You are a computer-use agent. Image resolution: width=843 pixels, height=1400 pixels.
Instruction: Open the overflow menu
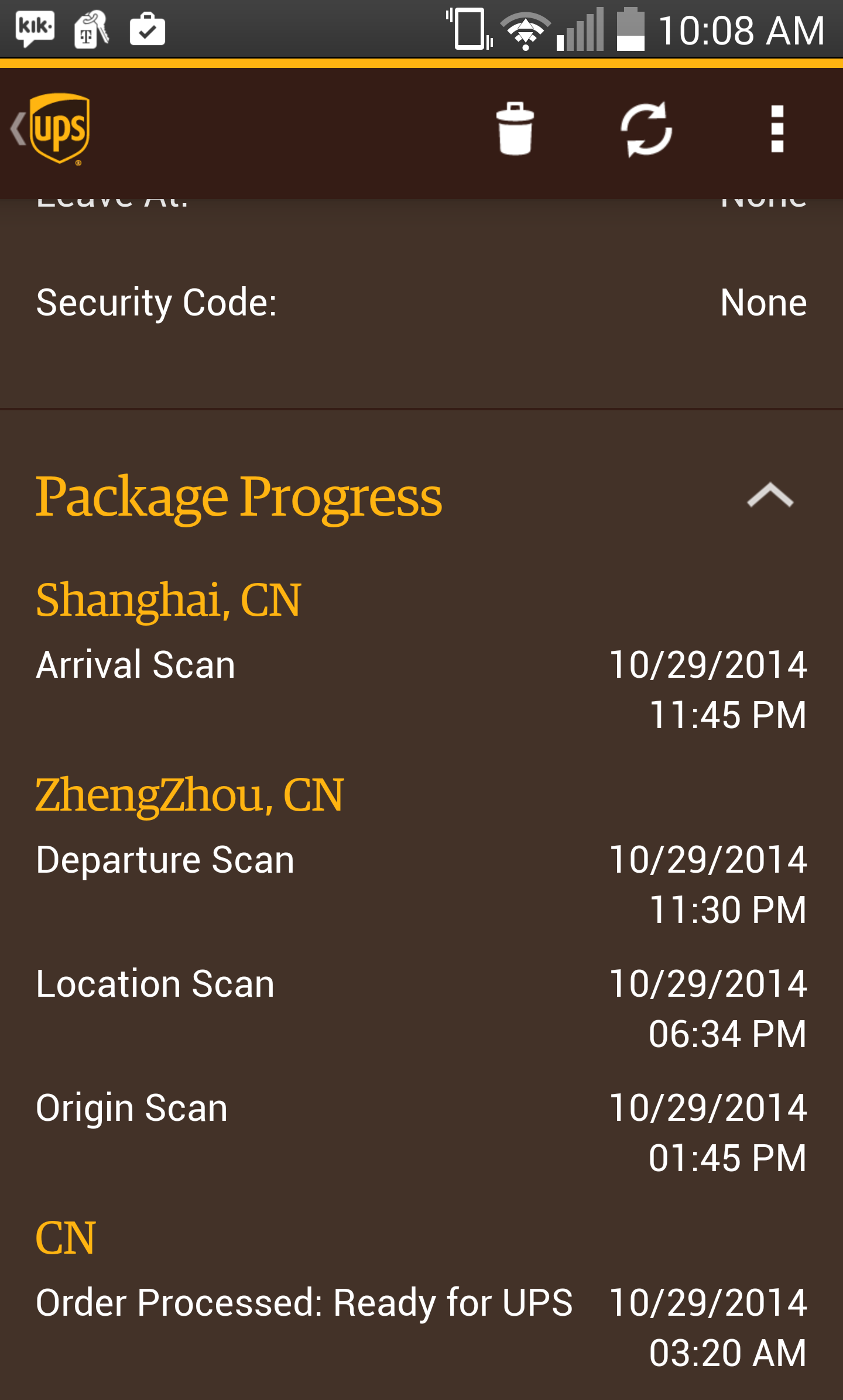point(777,129)
